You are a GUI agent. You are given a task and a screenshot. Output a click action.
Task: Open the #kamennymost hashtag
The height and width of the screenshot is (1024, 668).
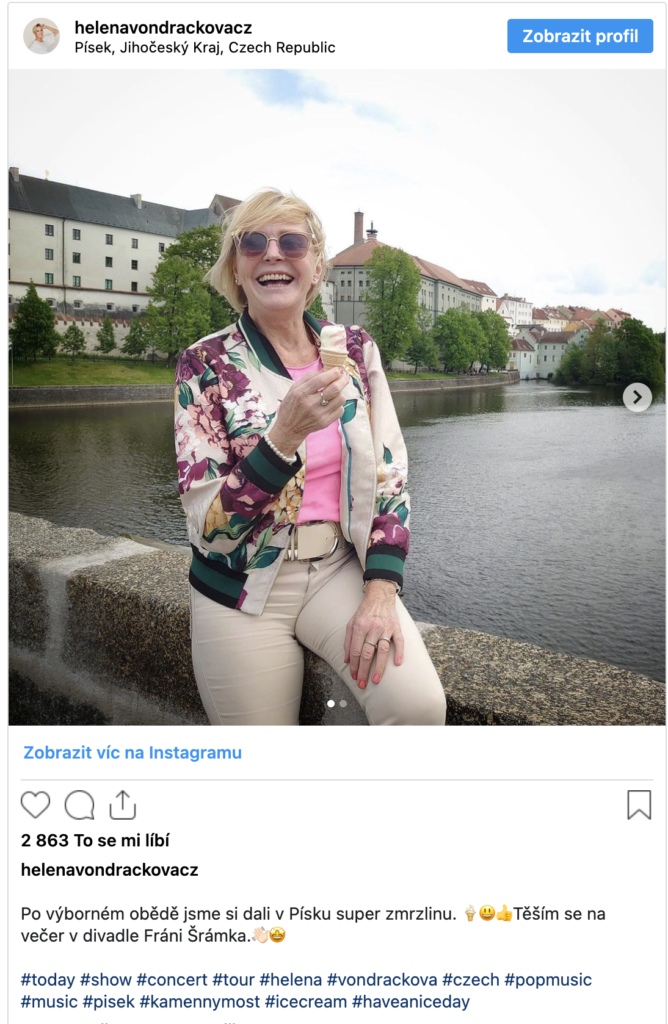[199, 1001]
